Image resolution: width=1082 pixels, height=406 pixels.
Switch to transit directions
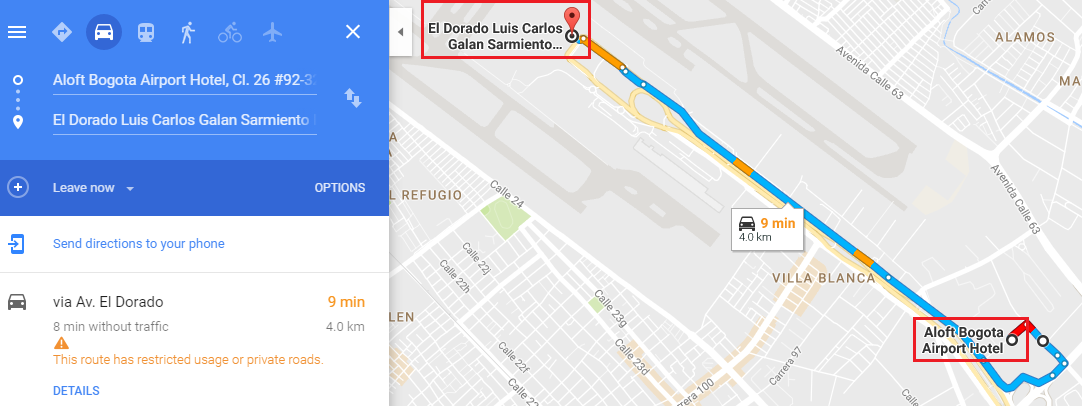(146, 32)
